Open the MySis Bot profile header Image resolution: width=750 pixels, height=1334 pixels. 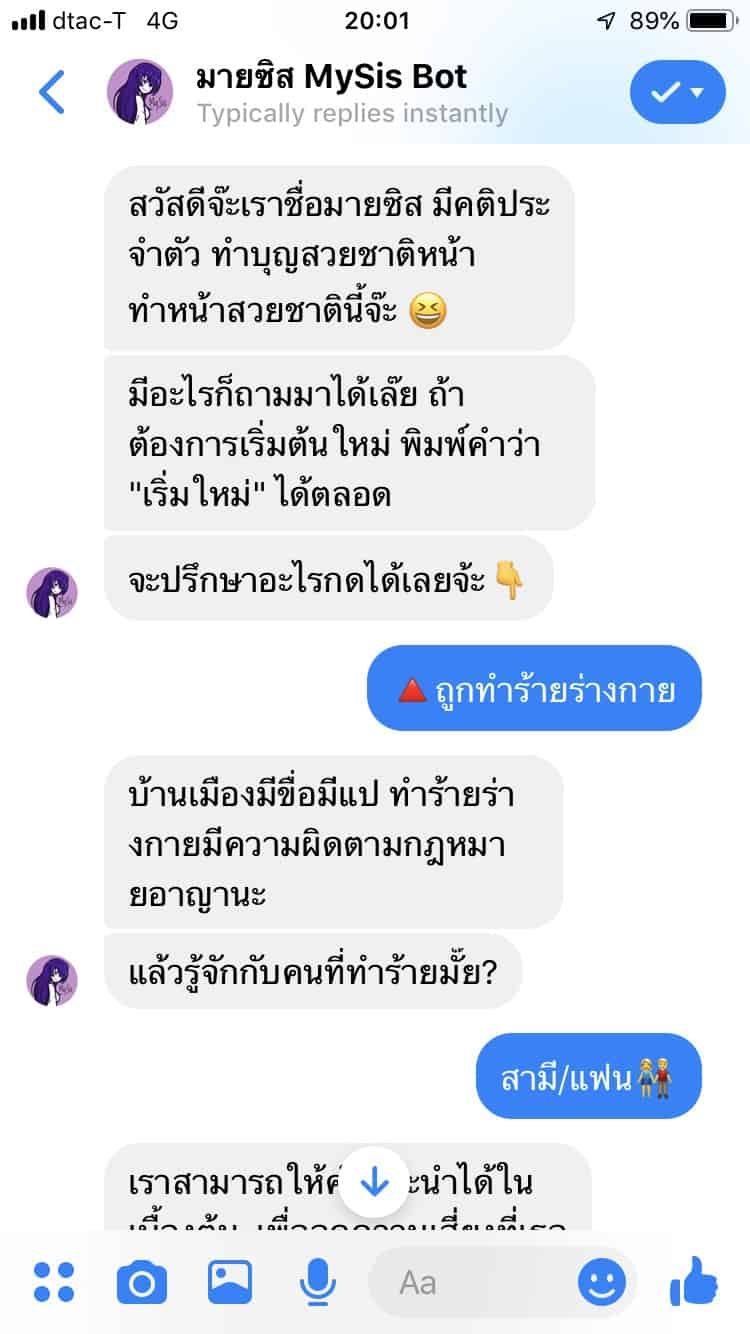(330, 93)
